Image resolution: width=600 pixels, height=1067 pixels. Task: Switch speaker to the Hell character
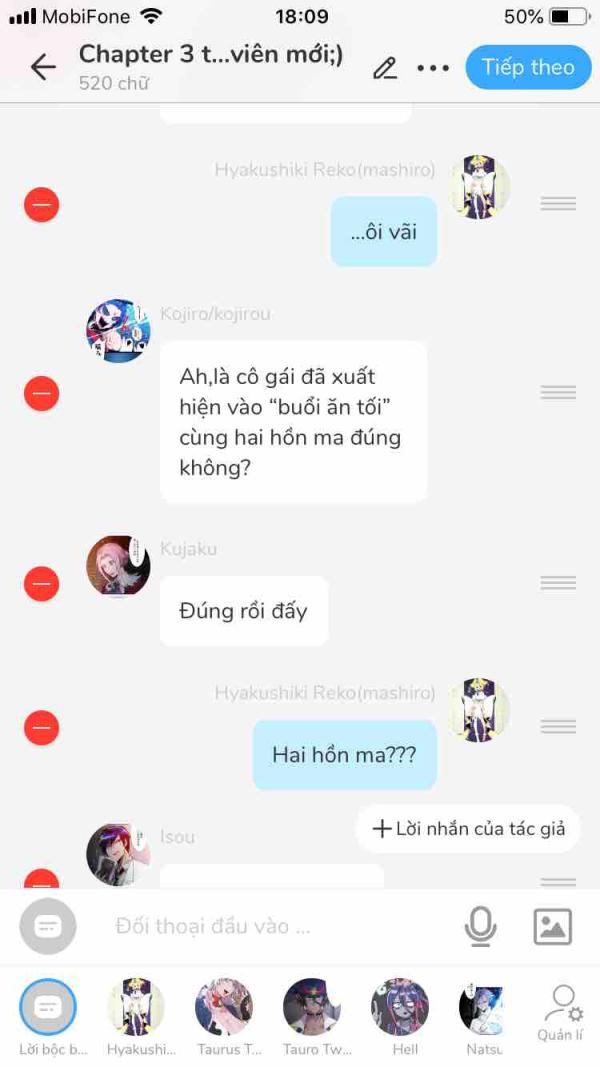coord(400,1017)
